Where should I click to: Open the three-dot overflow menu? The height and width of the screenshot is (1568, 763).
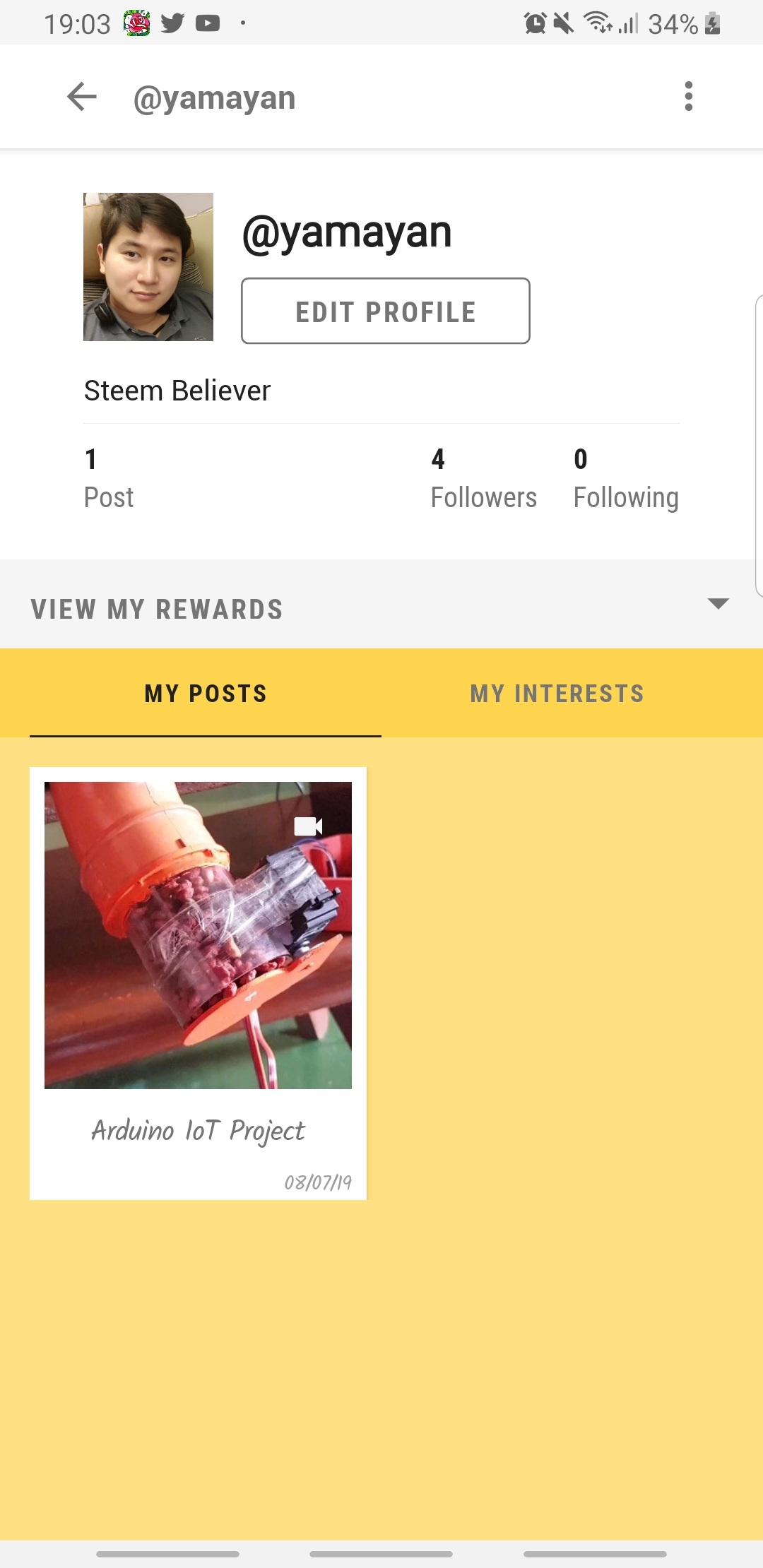[x=688, y=97]
